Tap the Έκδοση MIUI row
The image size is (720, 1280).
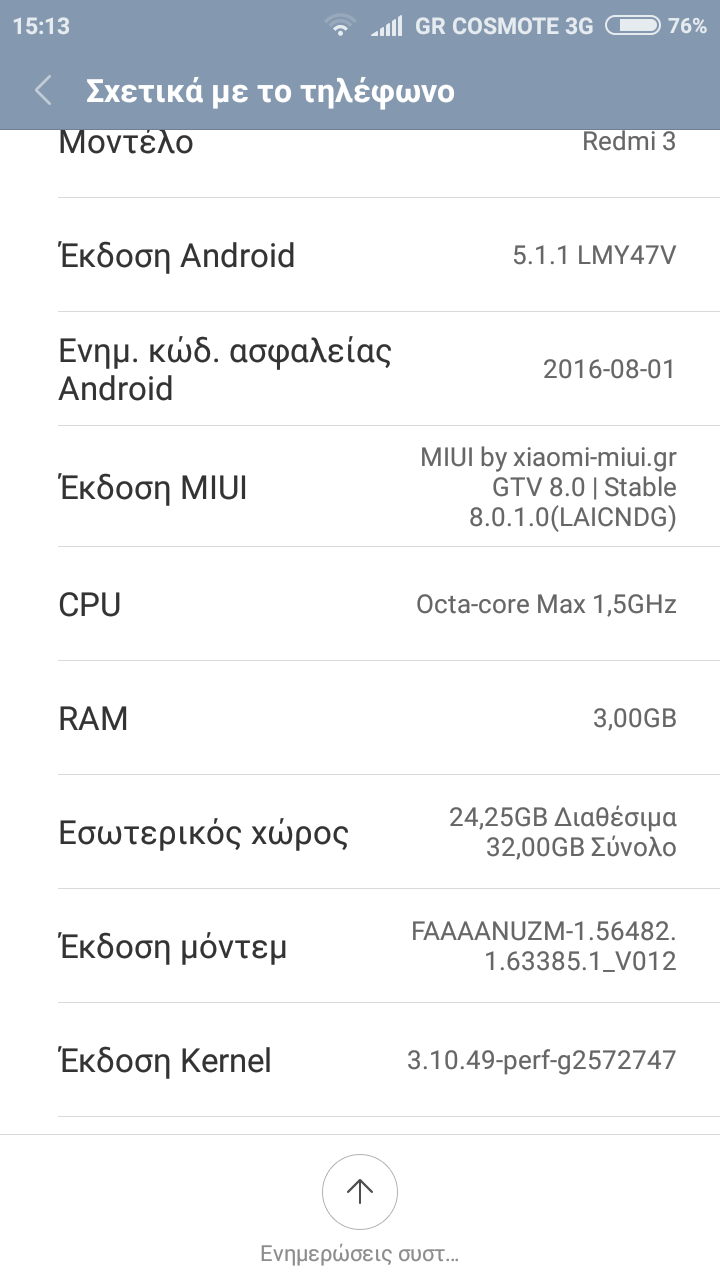coord(360,488)
